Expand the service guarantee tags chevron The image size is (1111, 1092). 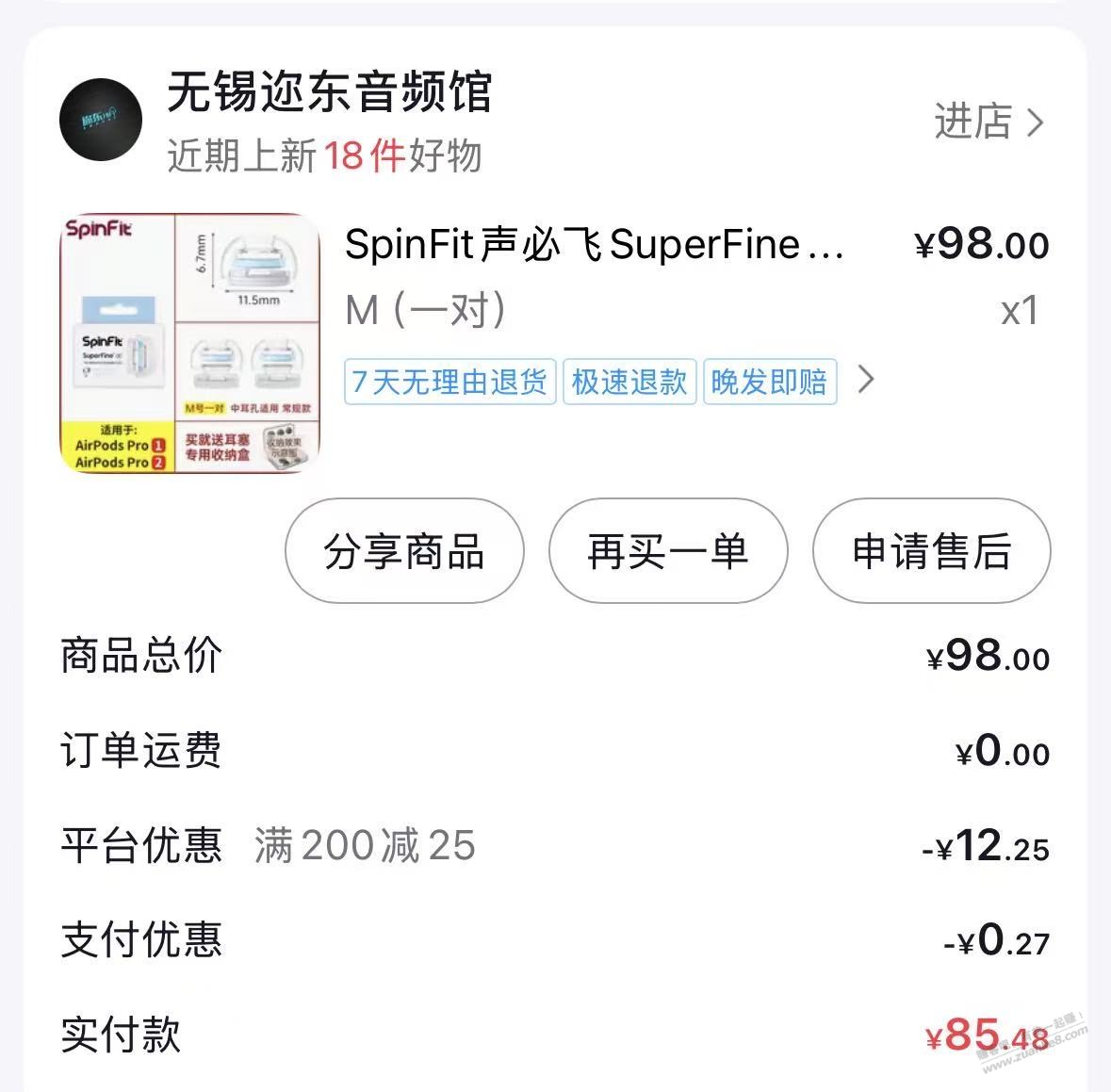[866, 381]
